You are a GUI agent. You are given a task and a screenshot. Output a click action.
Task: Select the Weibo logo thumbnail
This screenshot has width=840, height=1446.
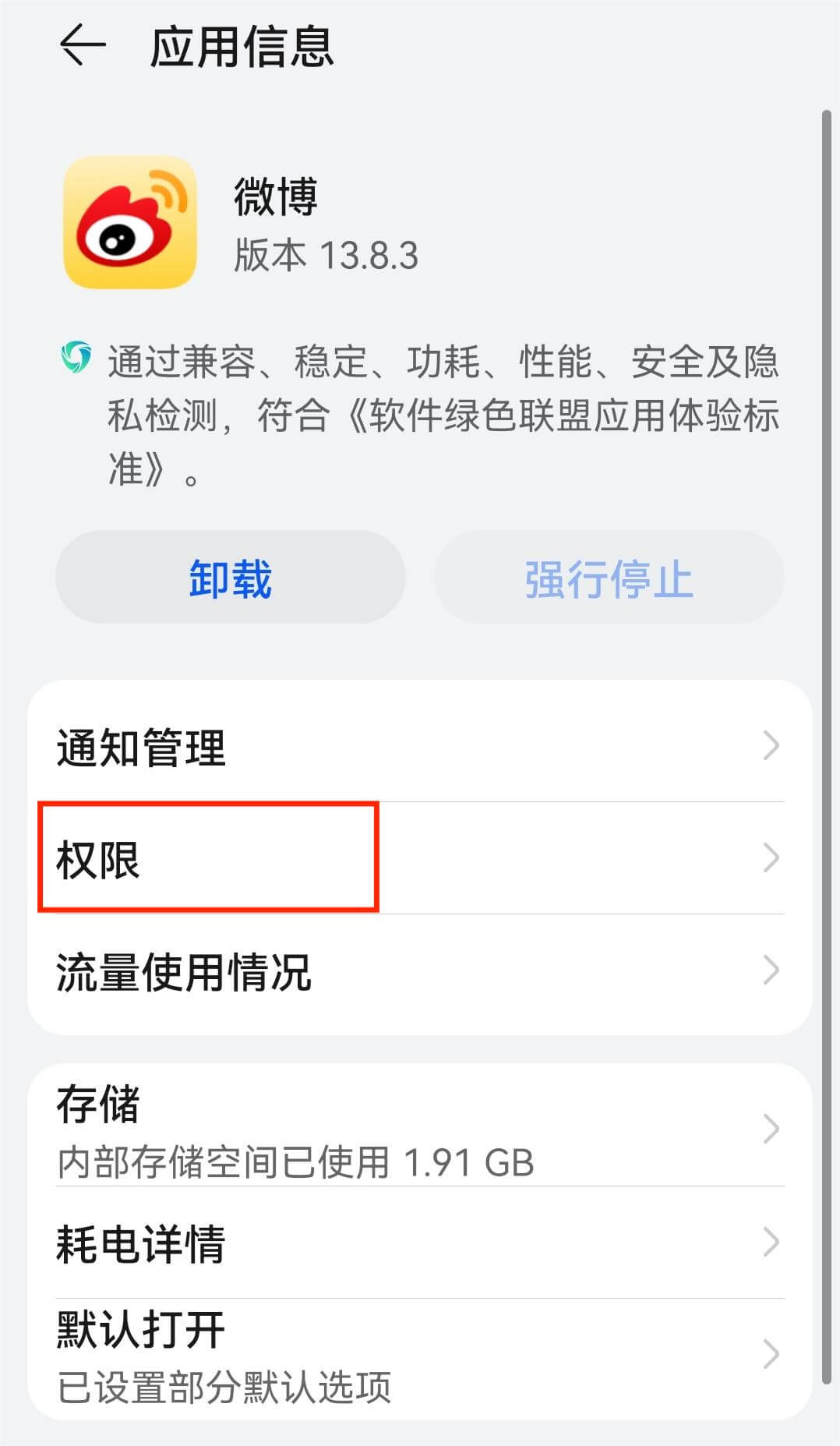pos(129,222)
